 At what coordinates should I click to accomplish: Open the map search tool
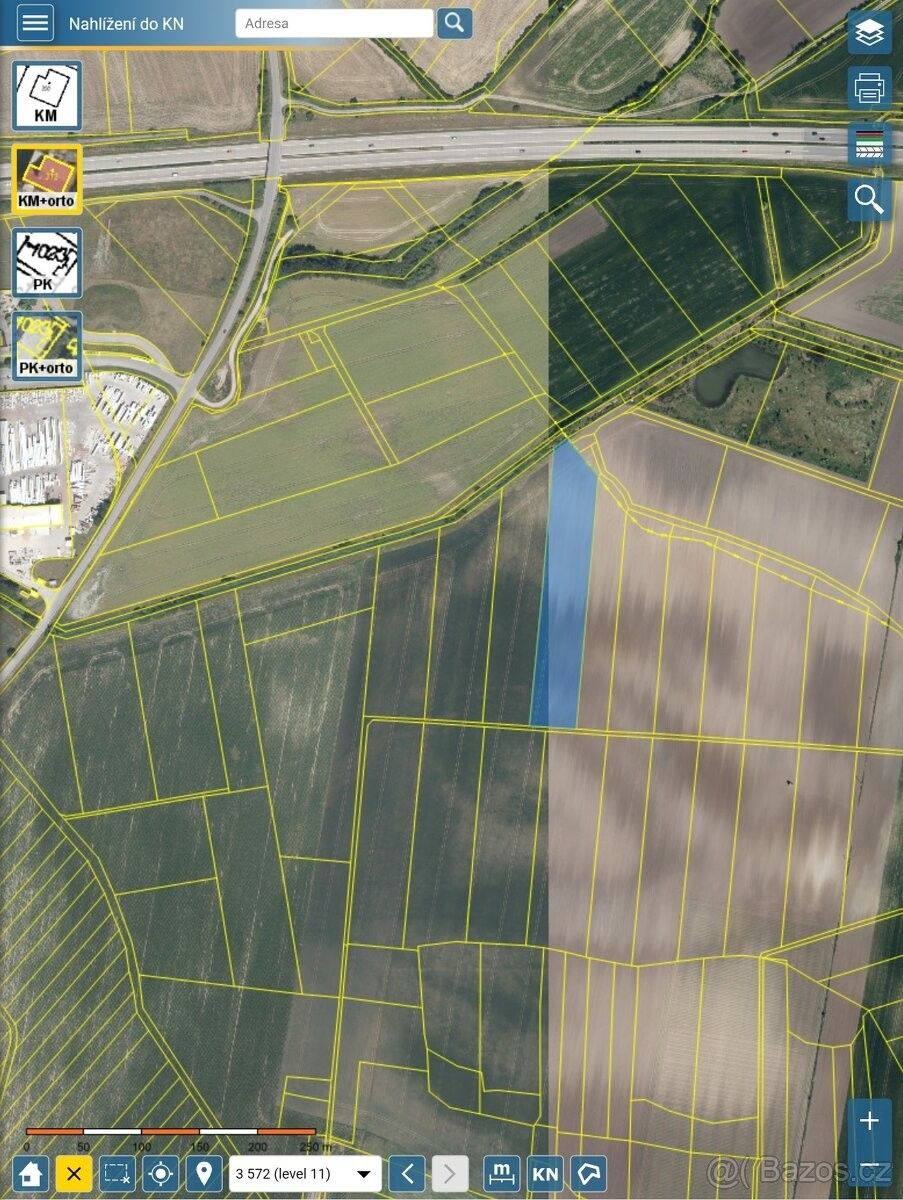(x=869, y=199)
